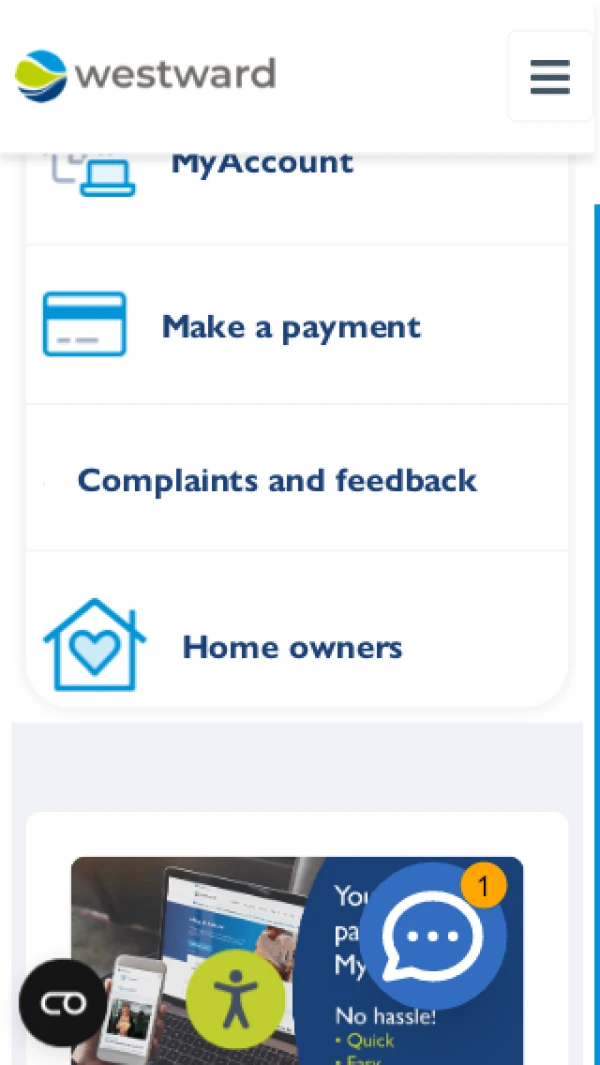This screenshot has height=1065, width=600.
Task: Open the MyAccount row
Action: coord(262,163)
